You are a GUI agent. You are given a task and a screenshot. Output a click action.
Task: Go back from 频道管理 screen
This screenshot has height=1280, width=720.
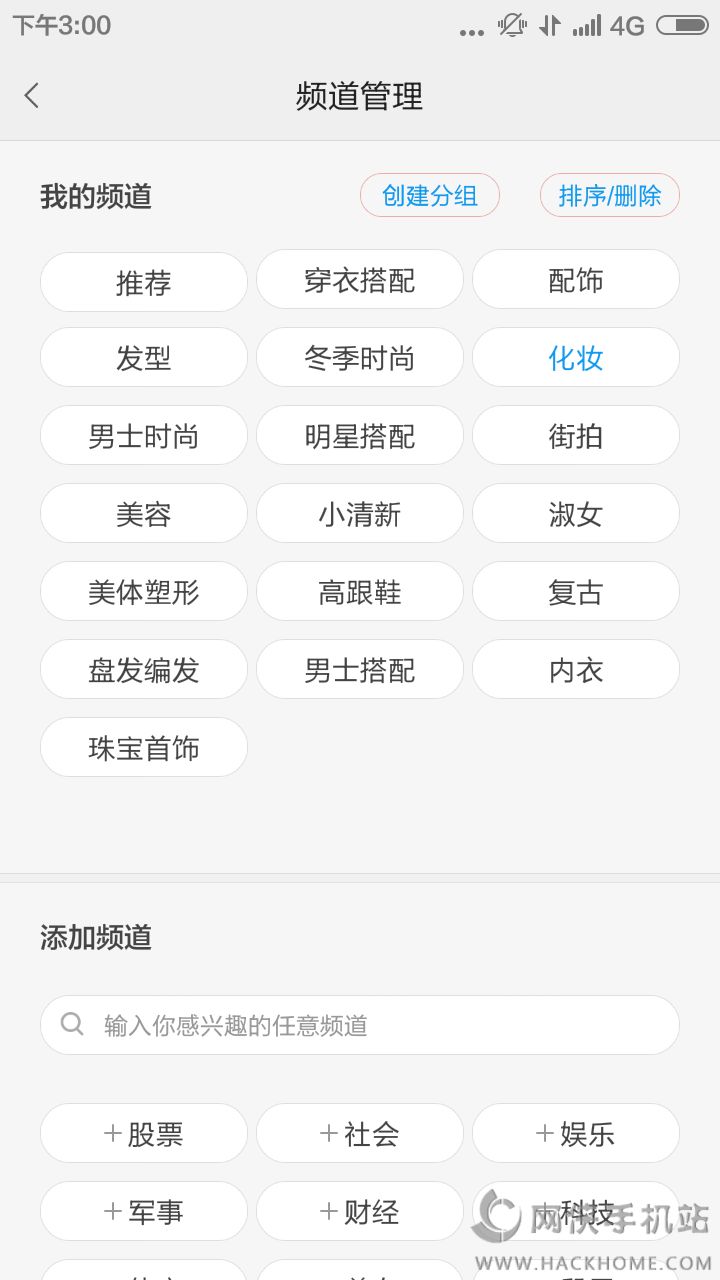point(32,96)
